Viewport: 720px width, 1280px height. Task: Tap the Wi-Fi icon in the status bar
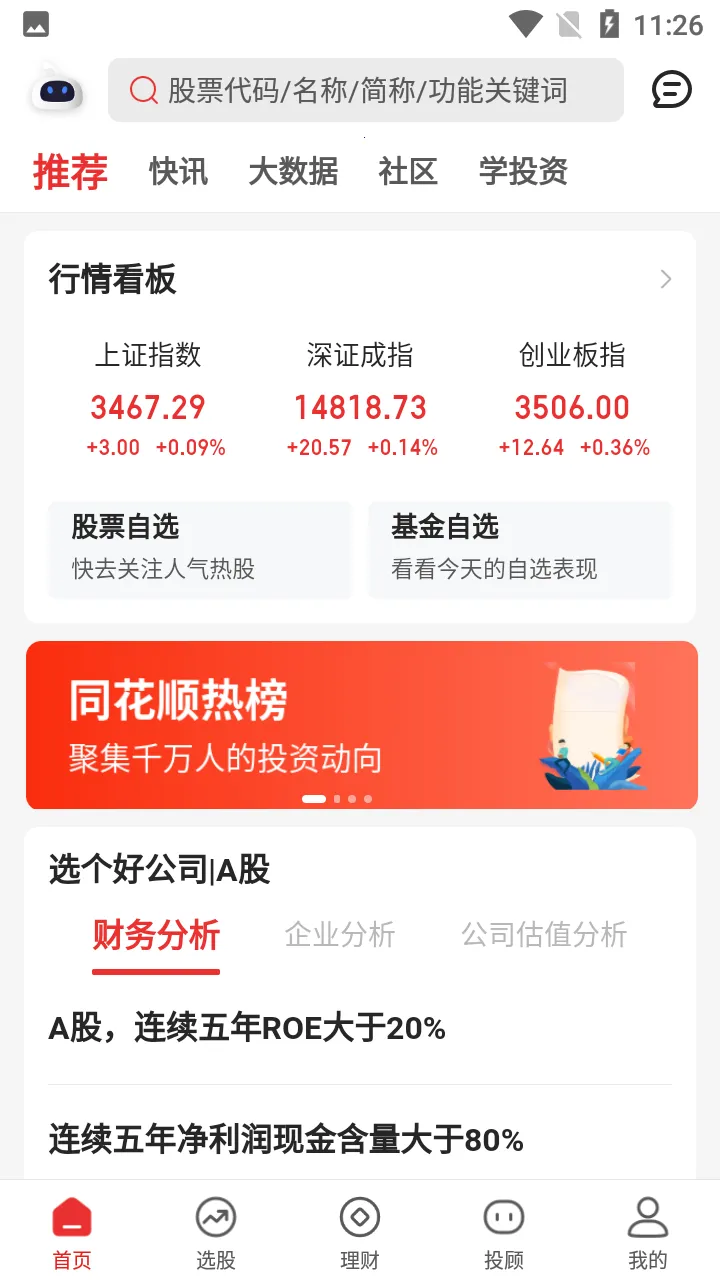click(x=524, y=24)
